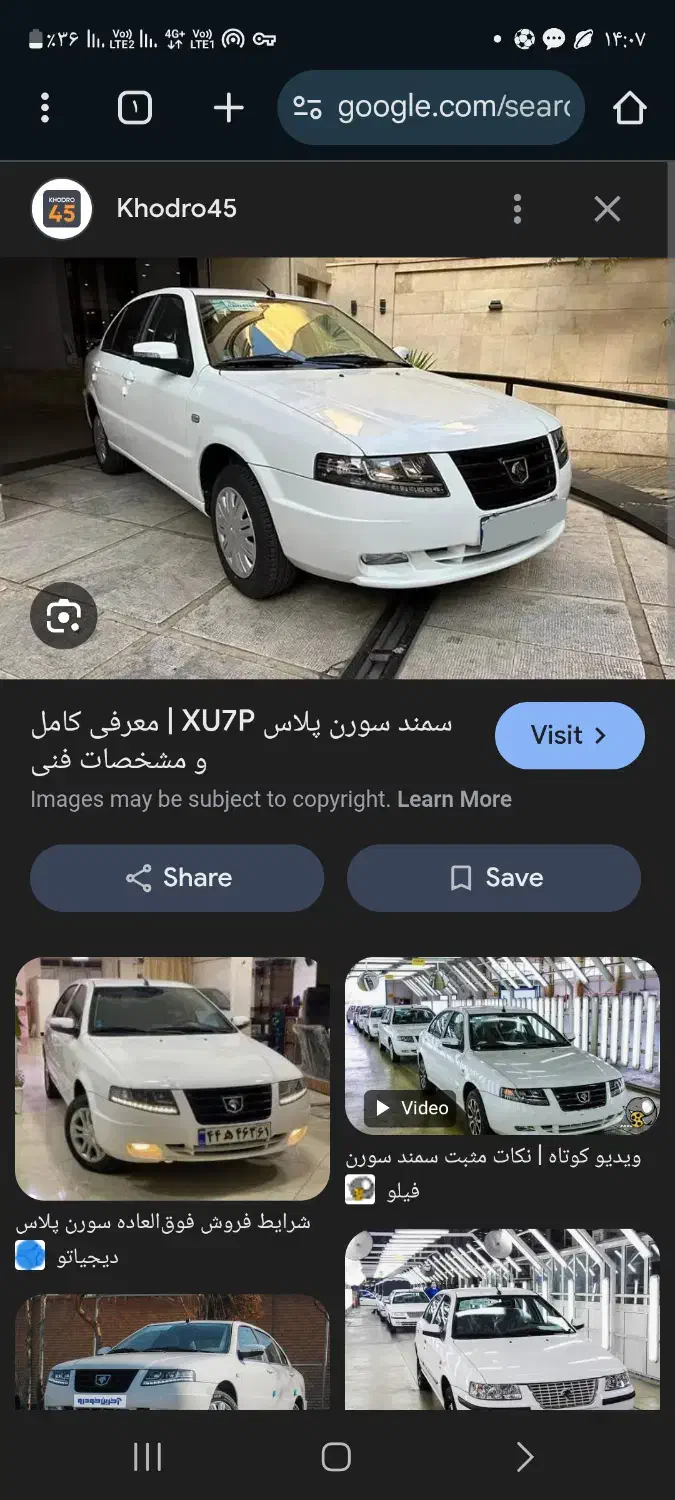Share this image
Image resolution: width=675 pixels, height=1500 pixels.
tap(177, 878)
